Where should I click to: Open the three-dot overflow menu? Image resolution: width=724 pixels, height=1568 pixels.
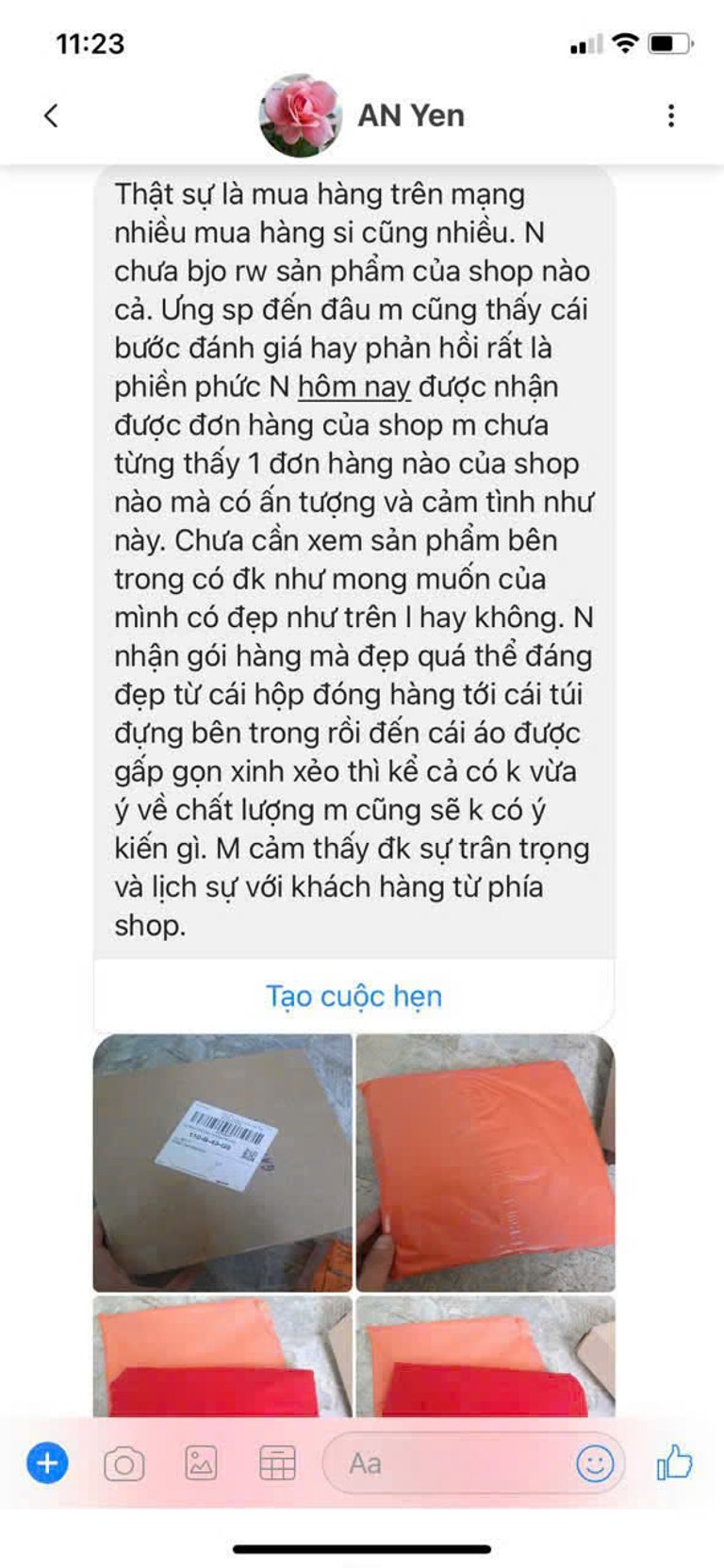(x=670, y=116)
